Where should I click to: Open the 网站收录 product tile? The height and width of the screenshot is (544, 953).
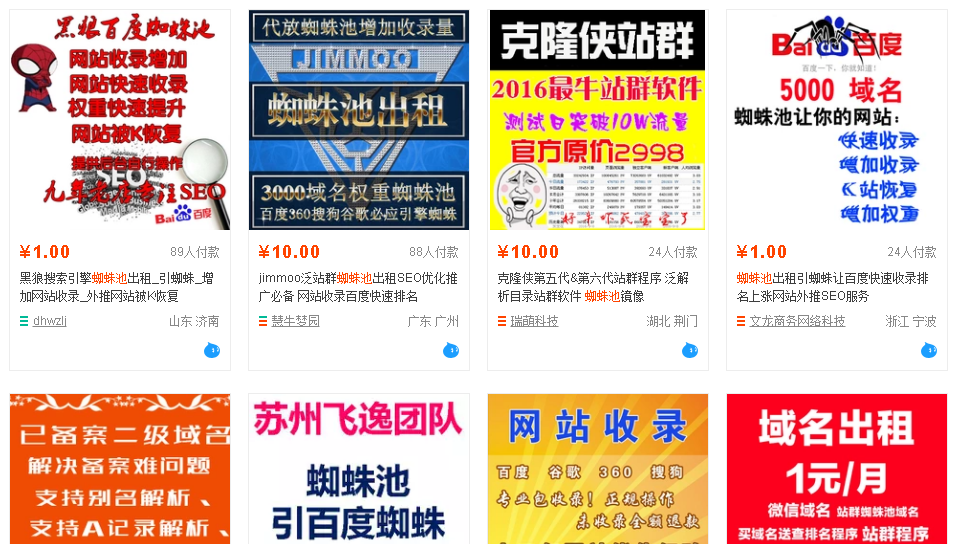pos(597,468)
